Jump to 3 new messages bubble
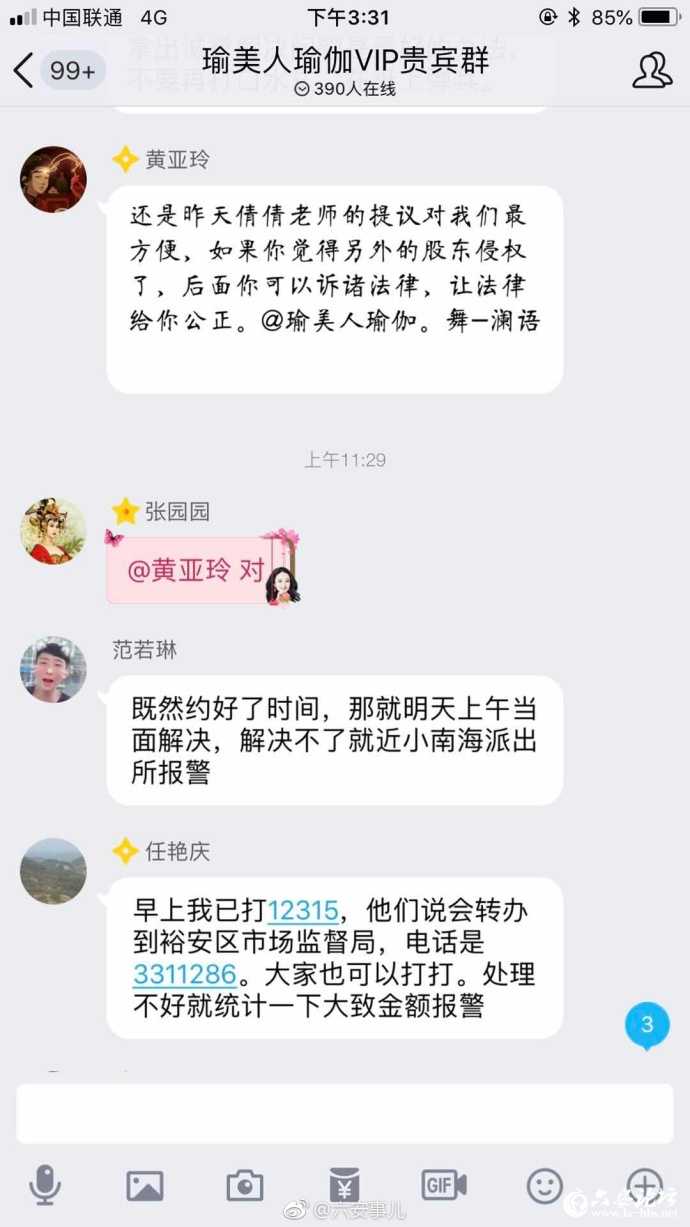This screenshot has height=1227, width=690. (x=647, y=1025)
